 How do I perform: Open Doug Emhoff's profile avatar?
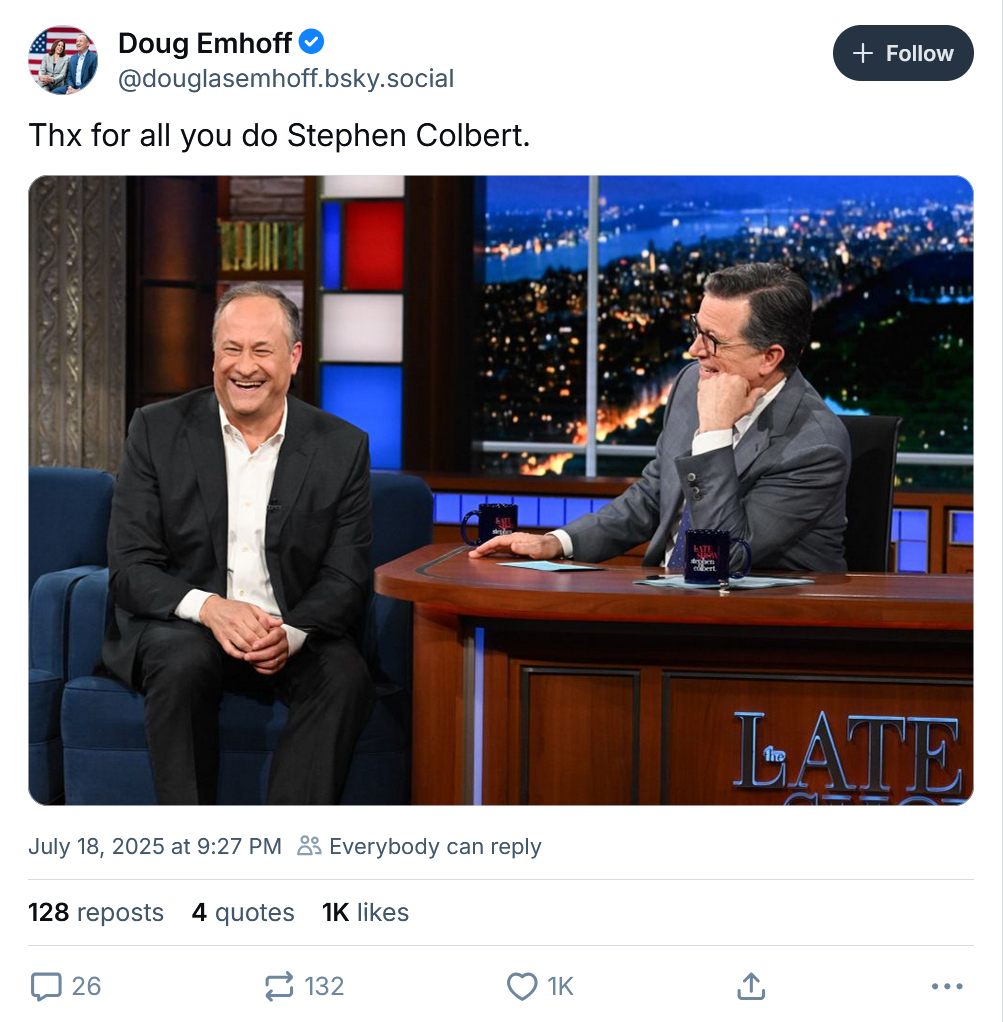pos(63,60)
